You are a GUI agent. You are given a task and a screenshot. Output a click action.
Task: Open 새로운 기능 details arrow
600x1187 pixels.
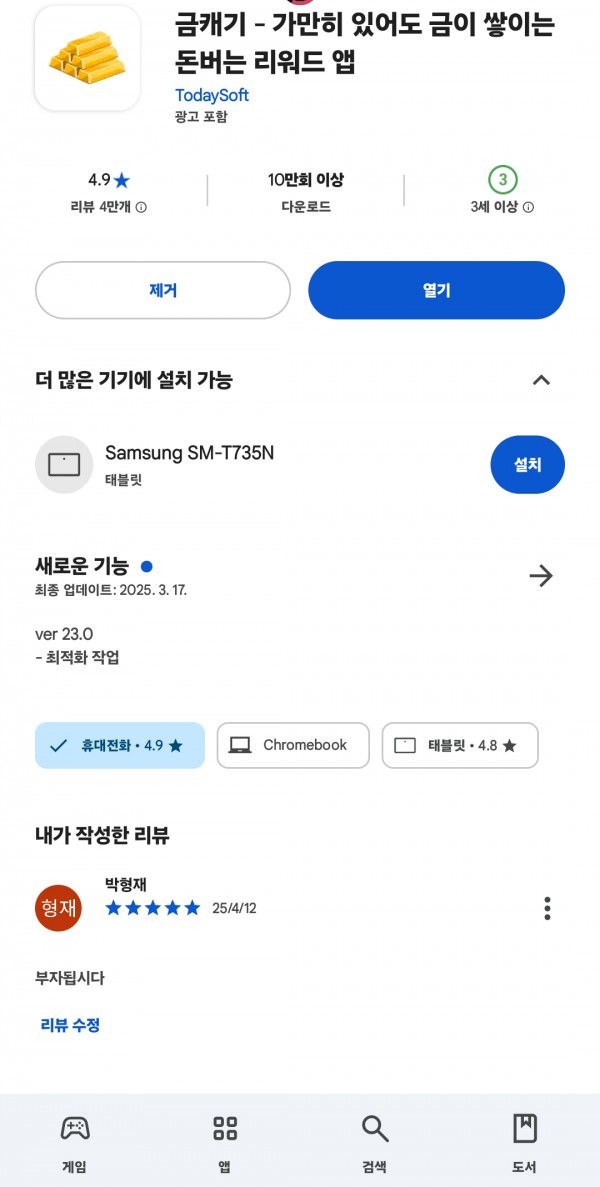click(541, 576)
